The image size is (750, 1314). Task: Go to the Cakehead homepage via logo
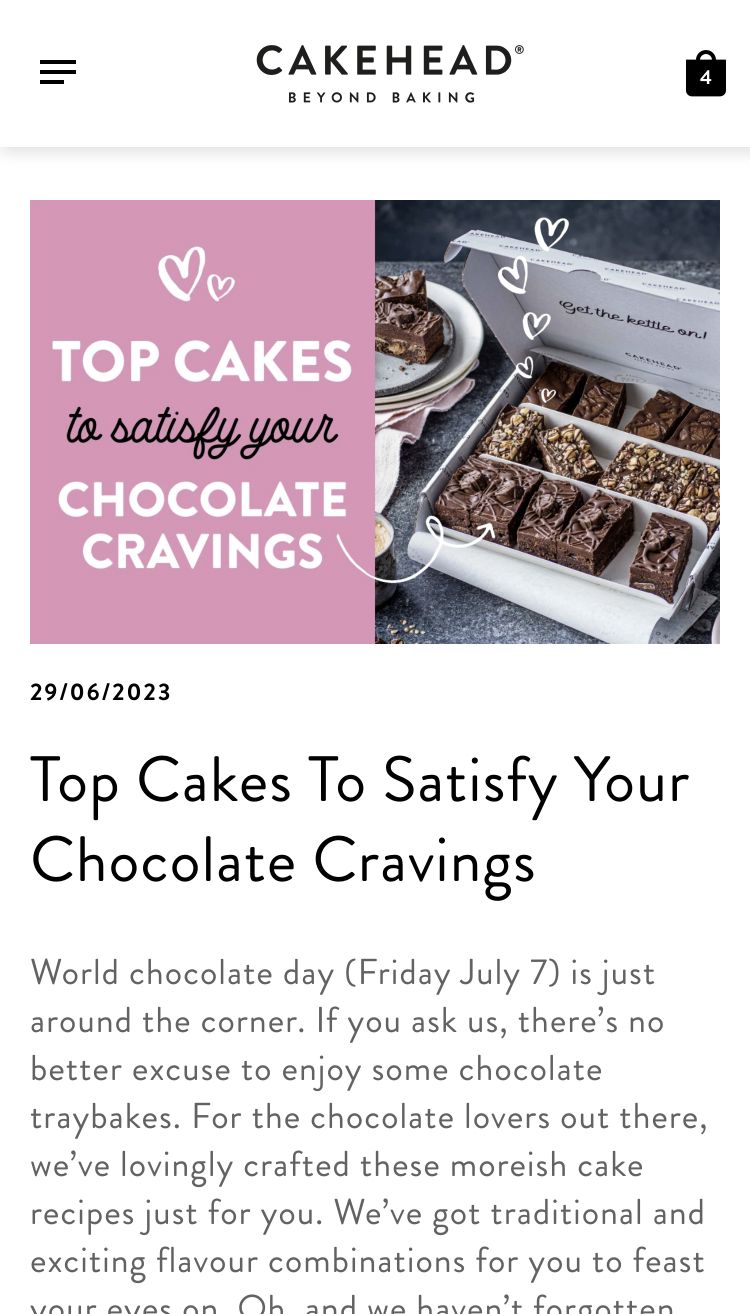pyautogui.click(x=389, y=73)
